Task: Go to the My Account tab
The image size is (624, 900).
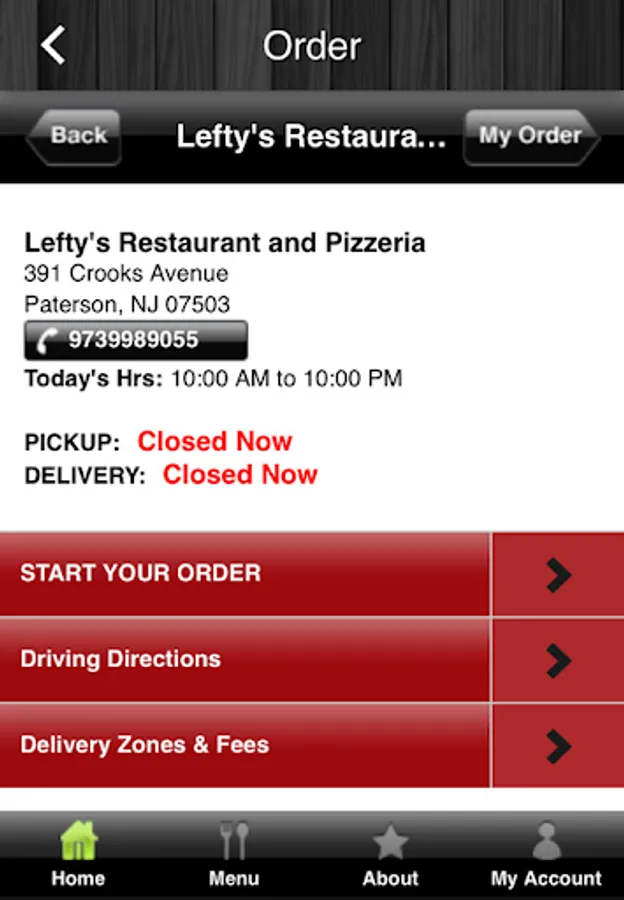Action: click(546, 856)
